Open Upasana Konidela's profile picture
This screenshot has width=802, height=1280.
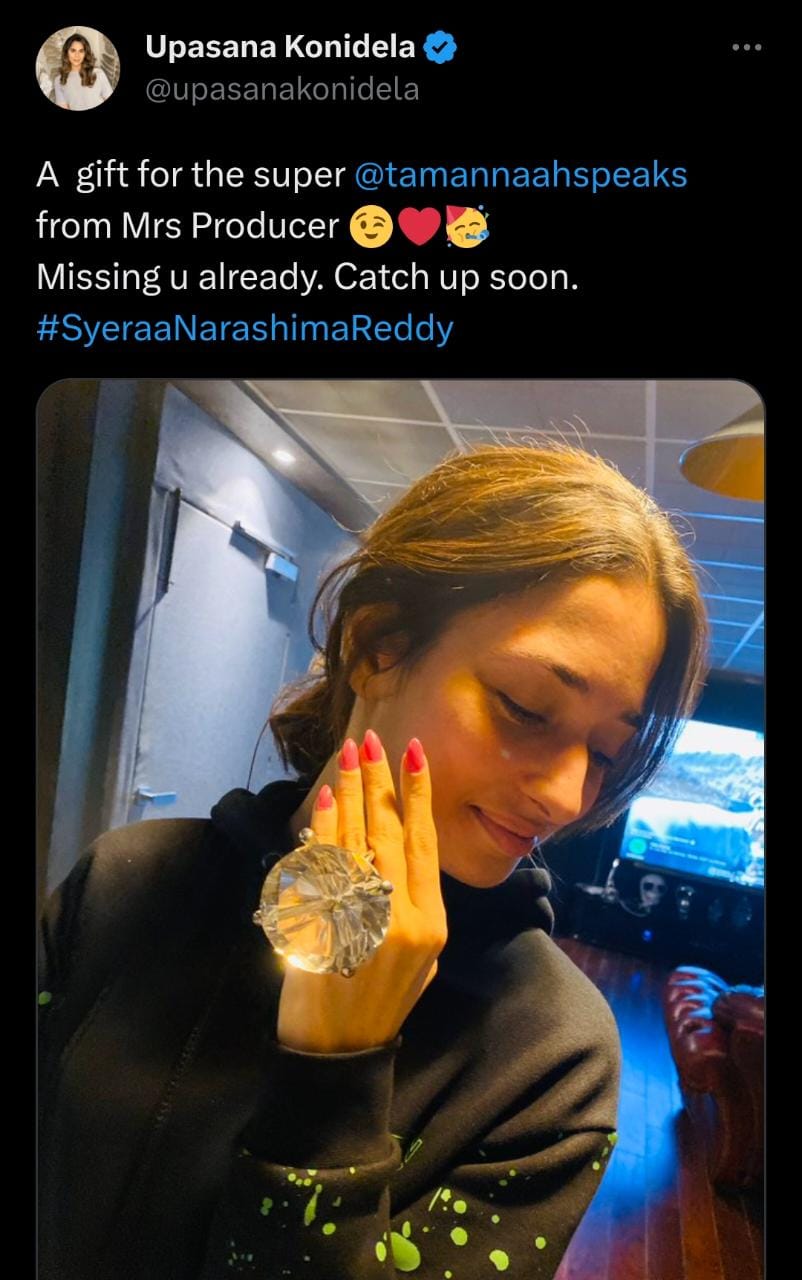click(x=77, y=68)
